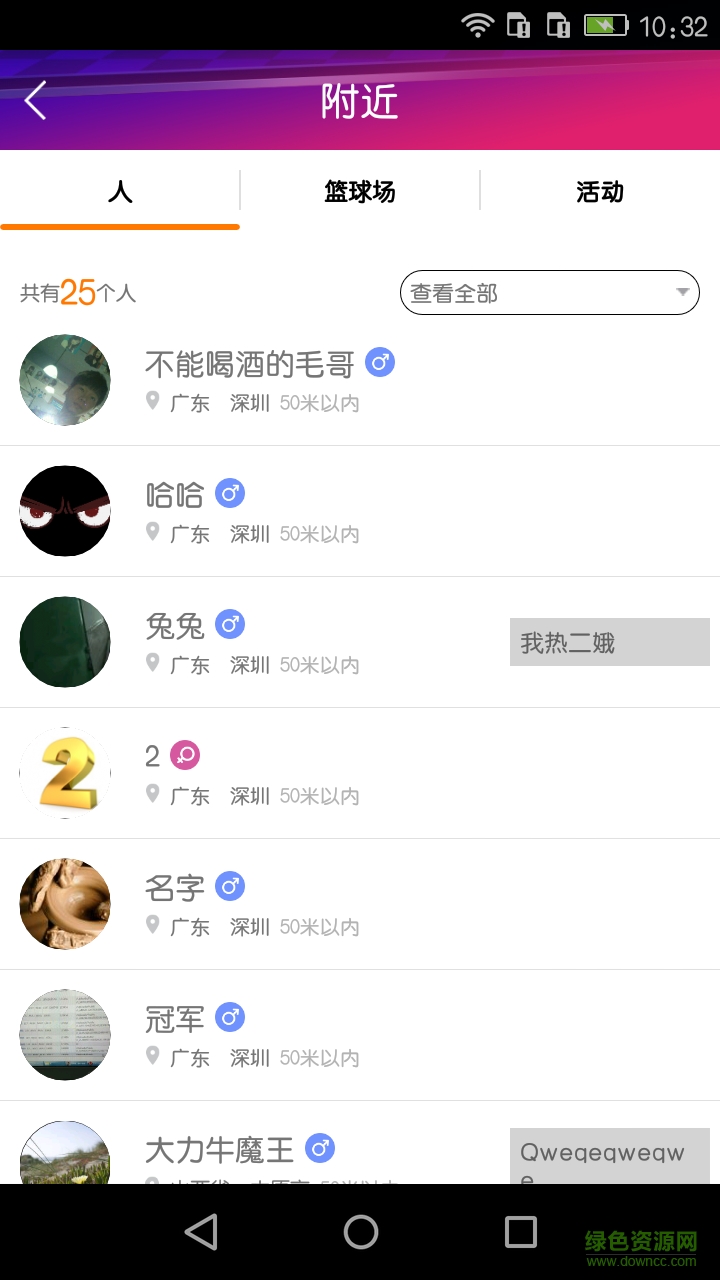Tap the system home button
Image resolution: width=720 pixels, height=1280 pixels.
pyautogui.click(x=360, y=1232)
